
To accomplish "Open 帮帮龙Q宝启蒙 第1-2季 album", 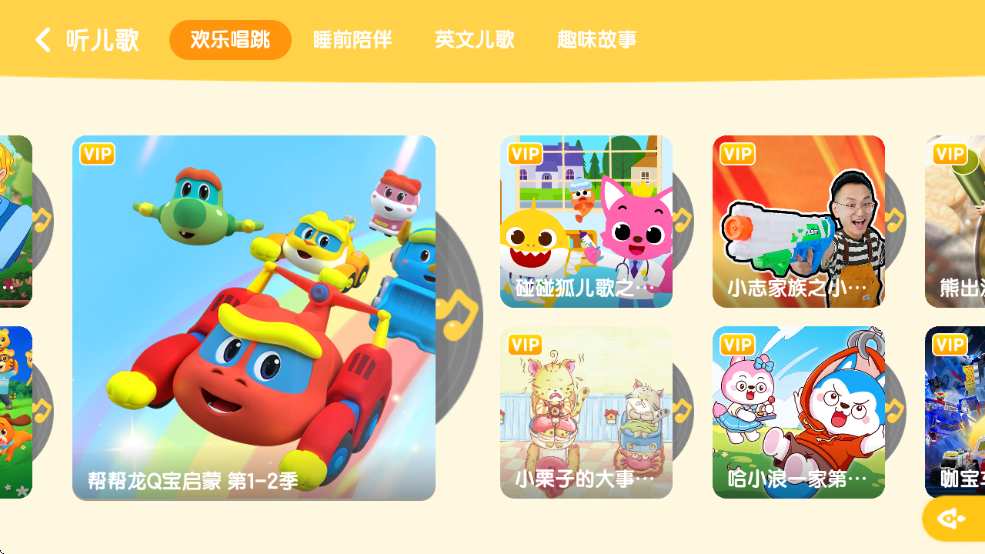I will coord(254,317).
